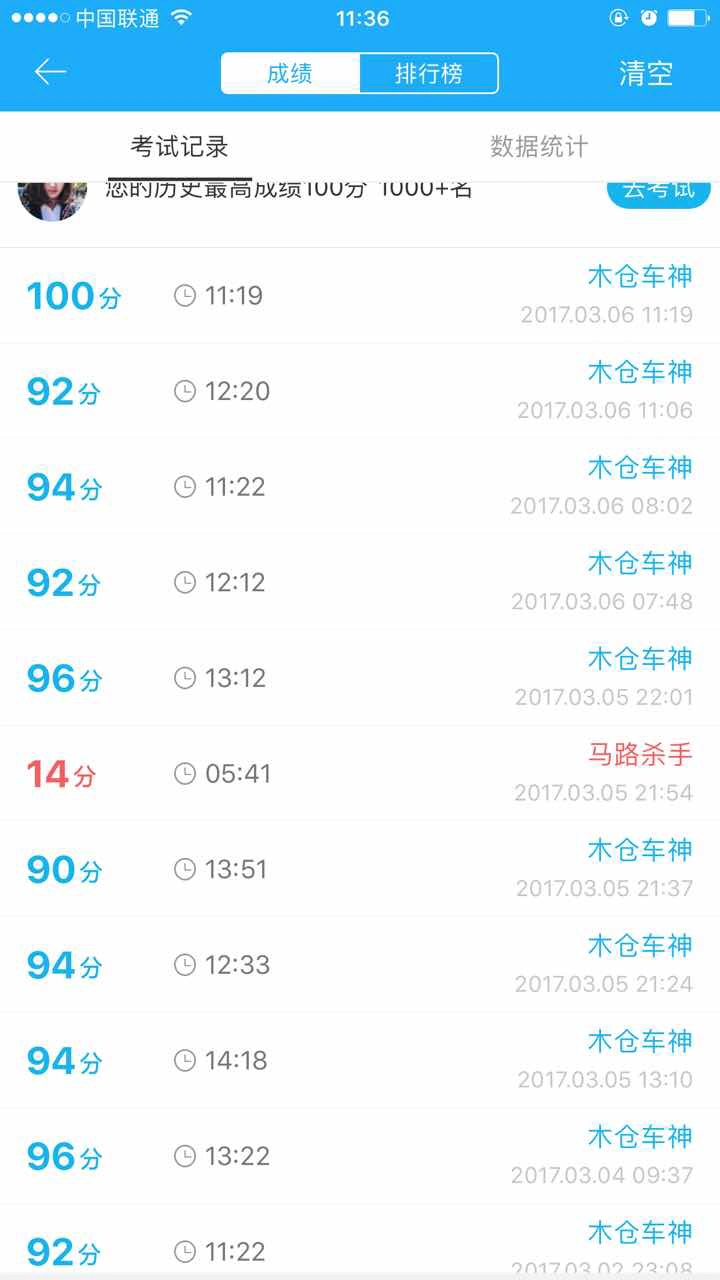720x1280 pixels.
Task: Open the 14分 马路杀手 record
Action: [x=360, y=773]
